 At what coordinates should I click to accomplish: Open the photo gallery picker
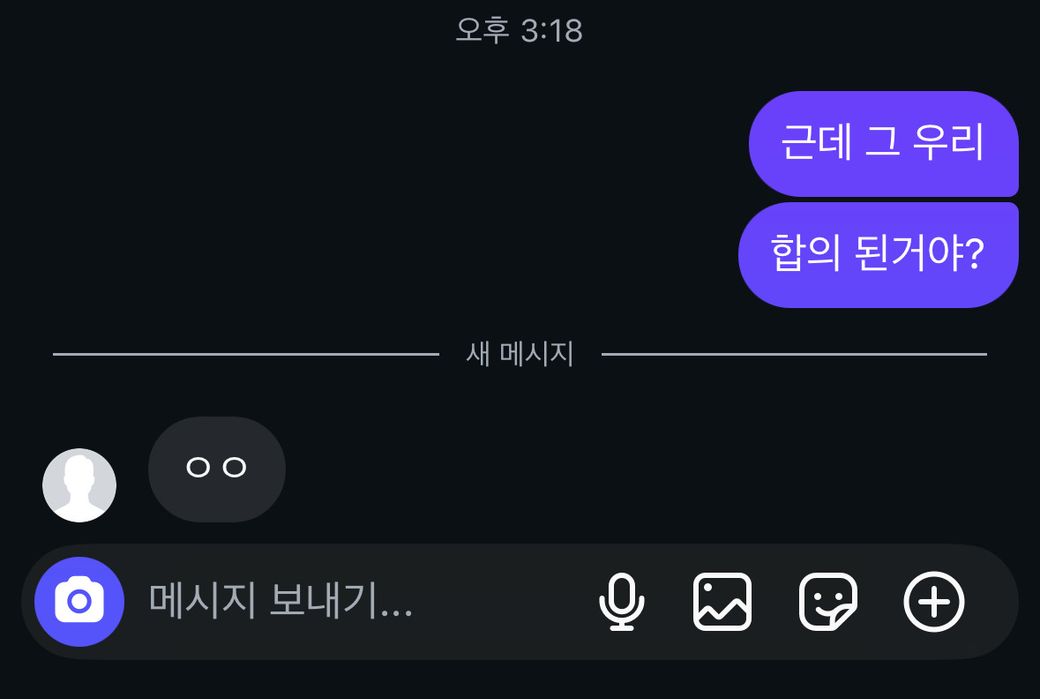click(722, 602)
